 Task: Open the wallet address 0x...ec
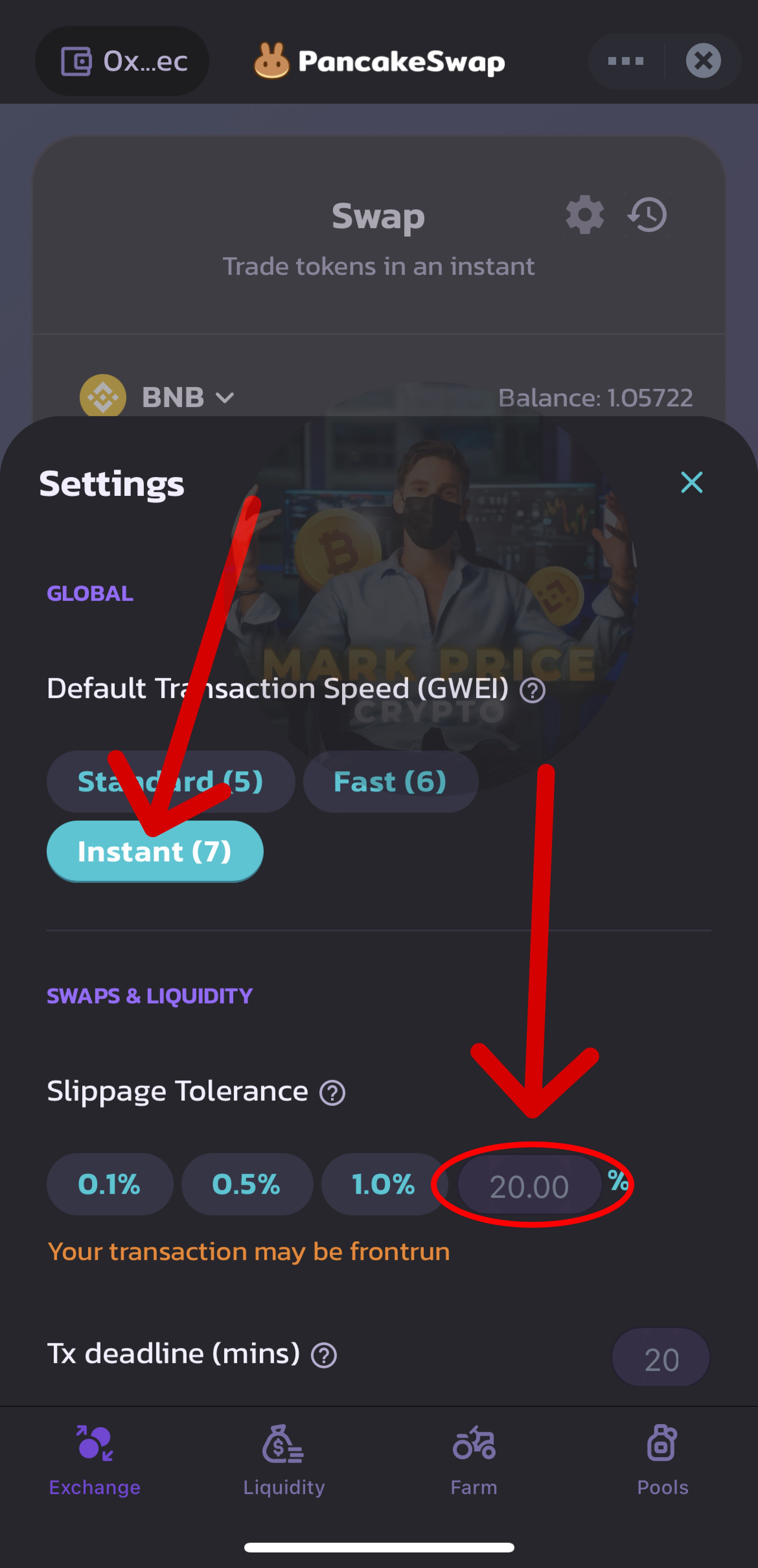click(123, 61)
